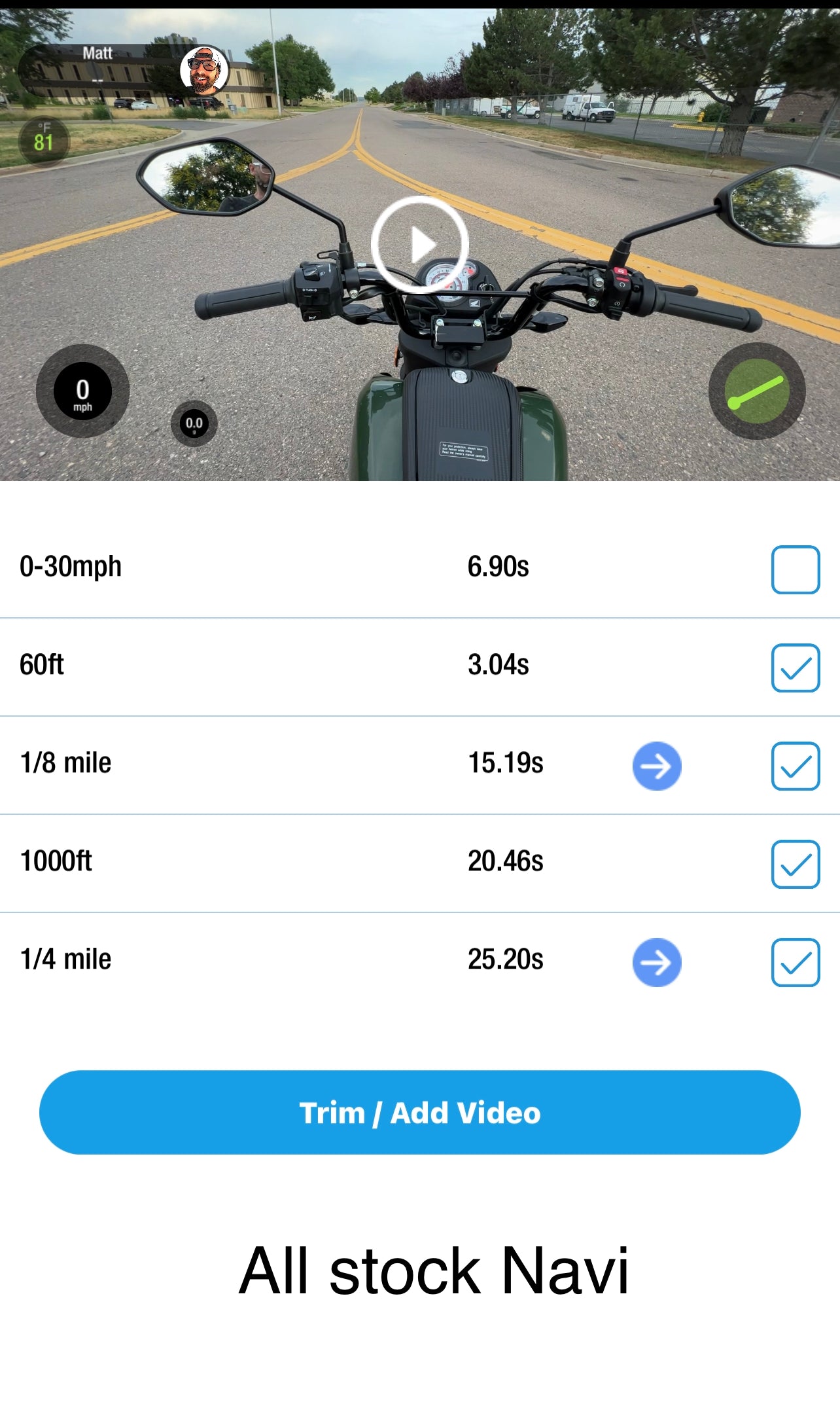Open 1/4 mile details arrow
Screen dimensions: 840x1419
pyautogui.click(x=657, y=962)
